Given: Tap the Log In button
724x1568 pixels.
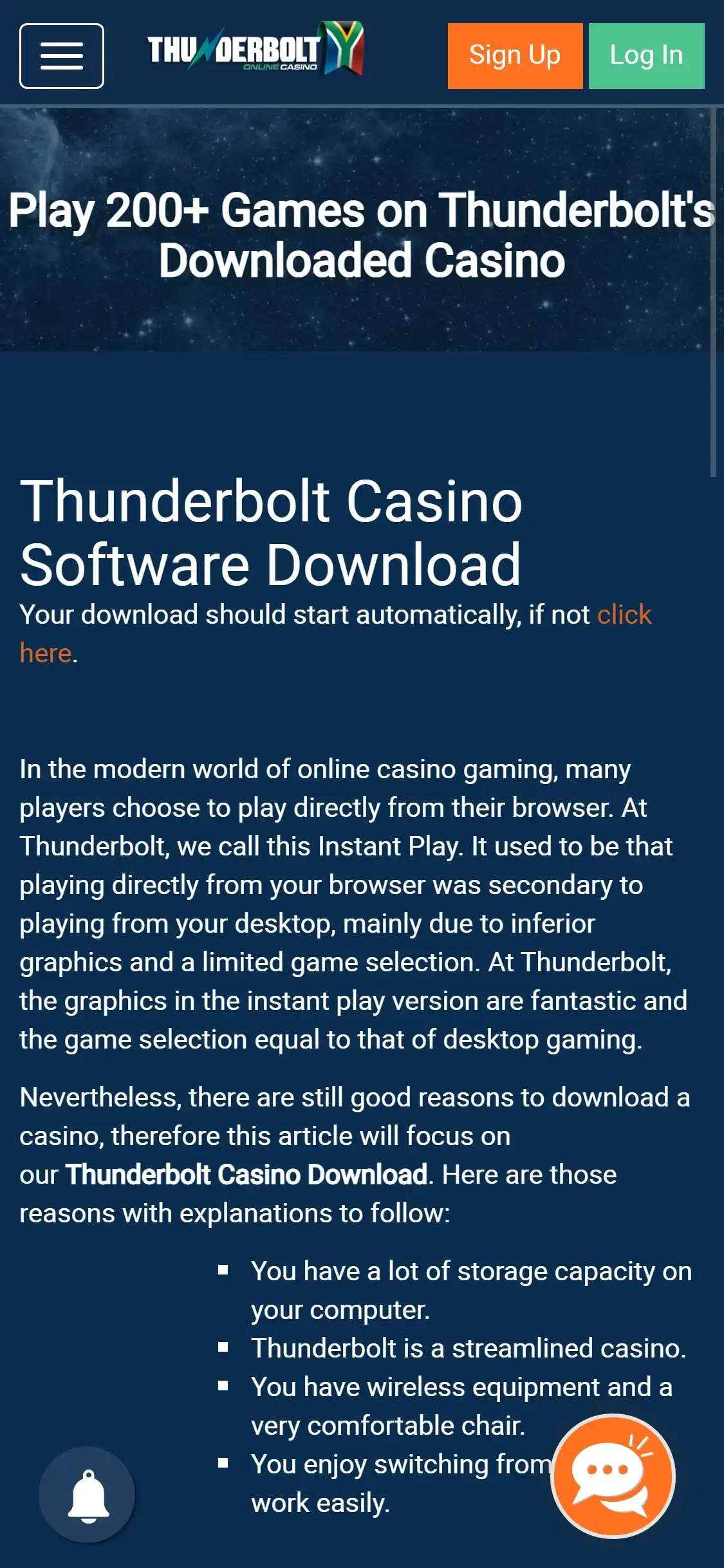Looking at the screenshot, I should 646,56.
